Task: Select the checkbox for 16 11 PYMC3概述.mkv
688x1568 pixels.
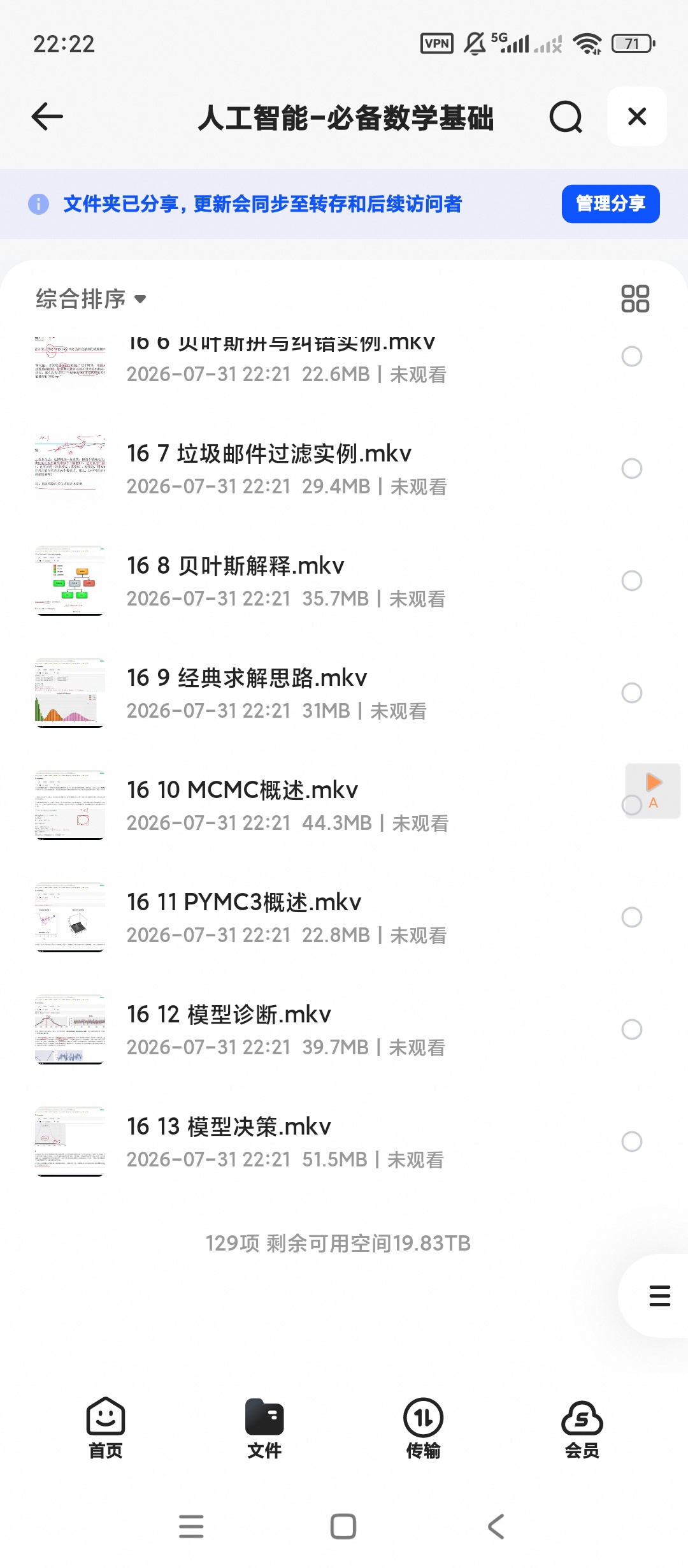Action: [x=631, y=917]
